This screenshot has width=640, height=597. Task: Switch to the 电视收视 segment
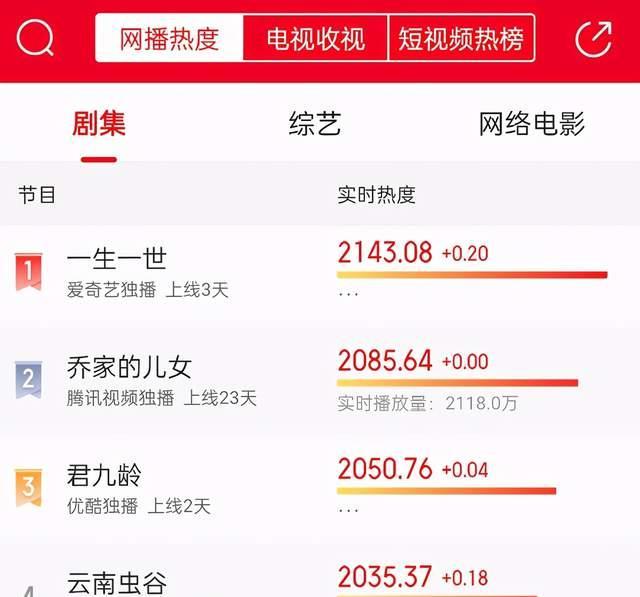(316, 39)
